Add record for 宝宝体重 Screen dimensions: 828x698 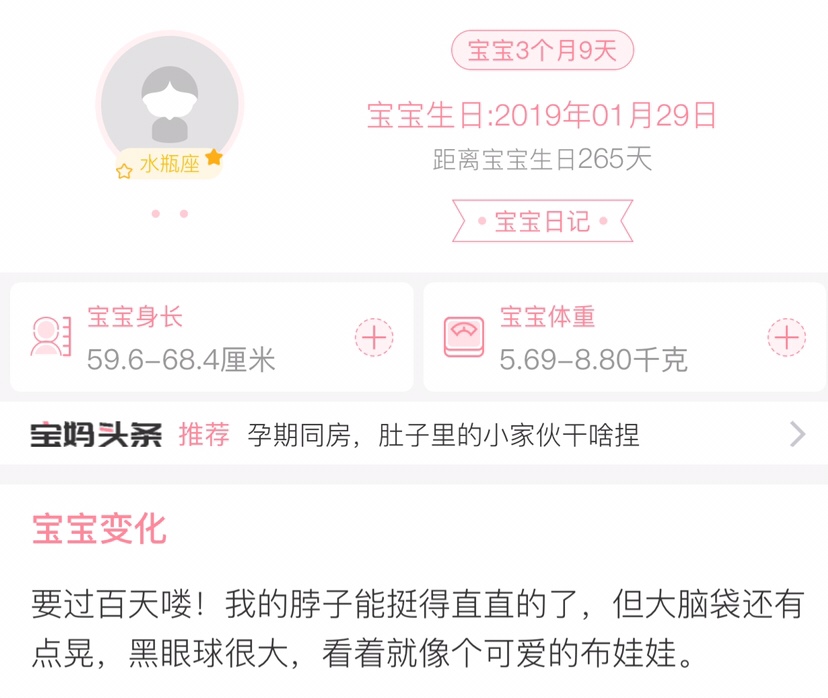click(786, 338)
